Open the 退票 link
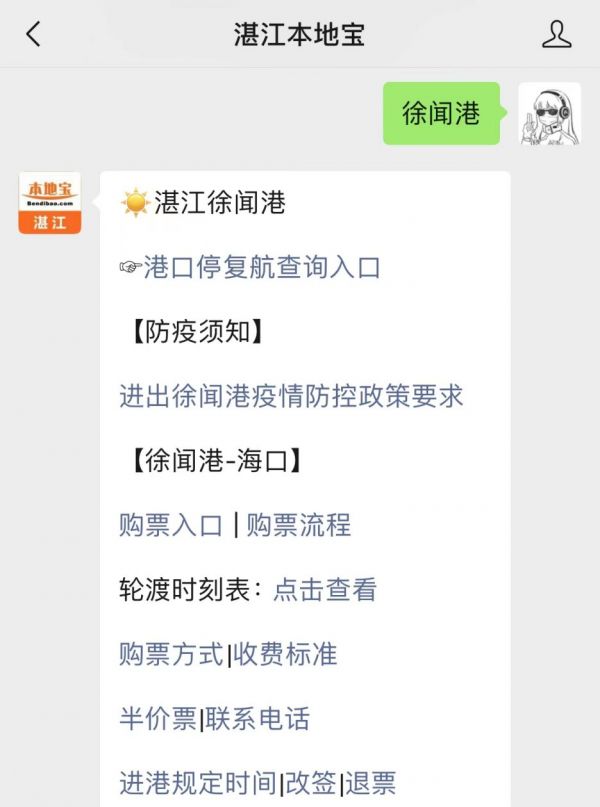 coord(371,783)
